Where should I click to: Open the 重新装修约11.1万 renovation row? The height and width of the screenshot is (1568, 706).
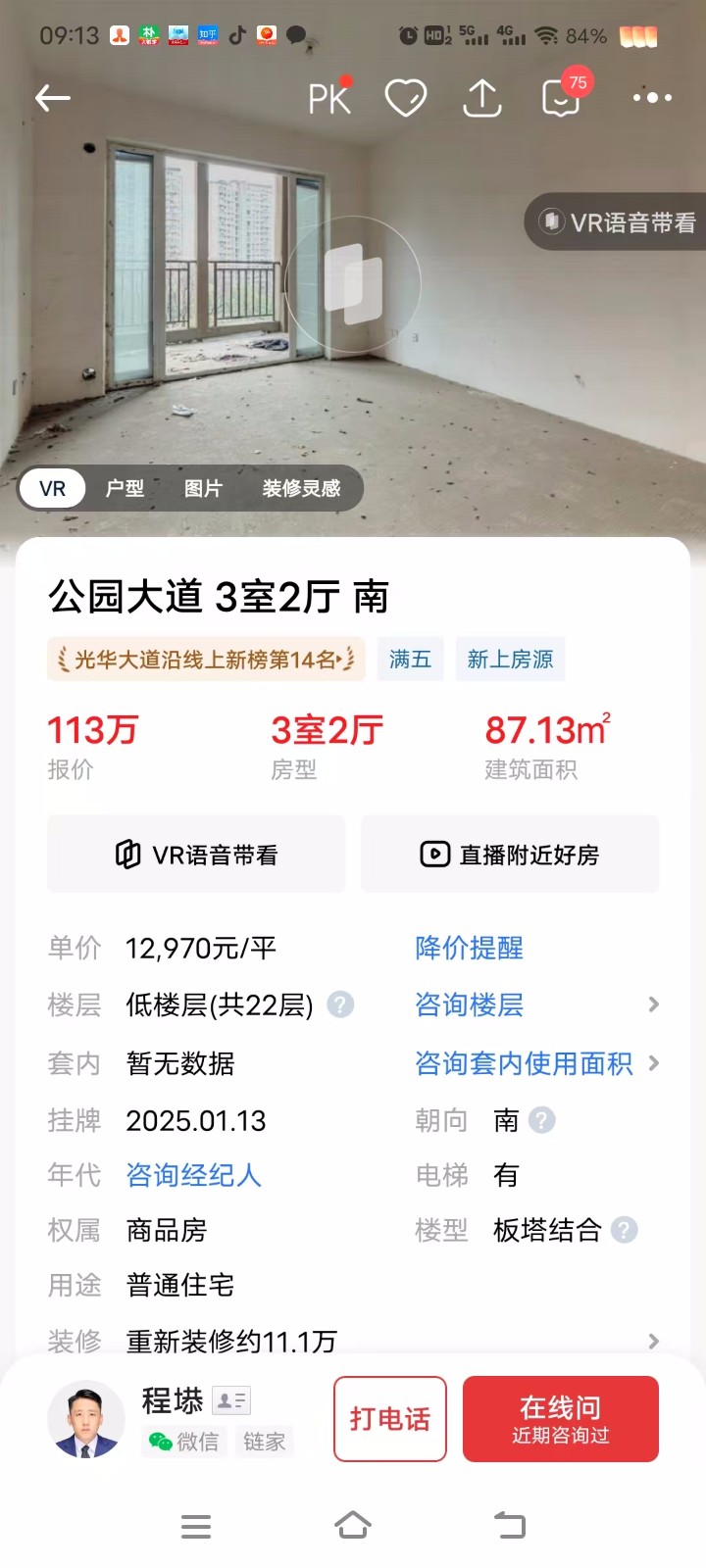353,1341
